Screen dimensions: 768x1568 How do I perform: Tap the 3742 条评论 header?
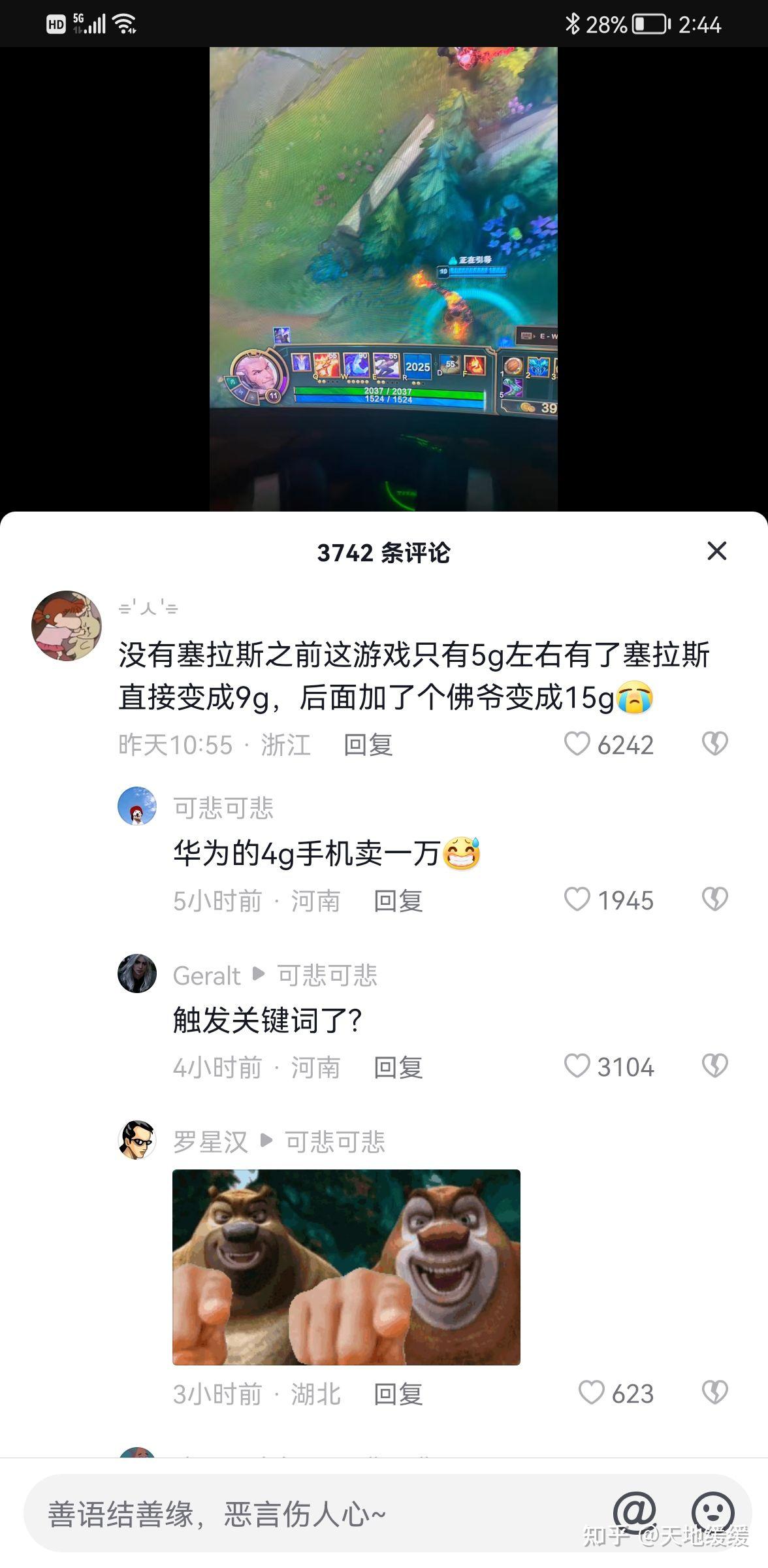click(384, 553)
